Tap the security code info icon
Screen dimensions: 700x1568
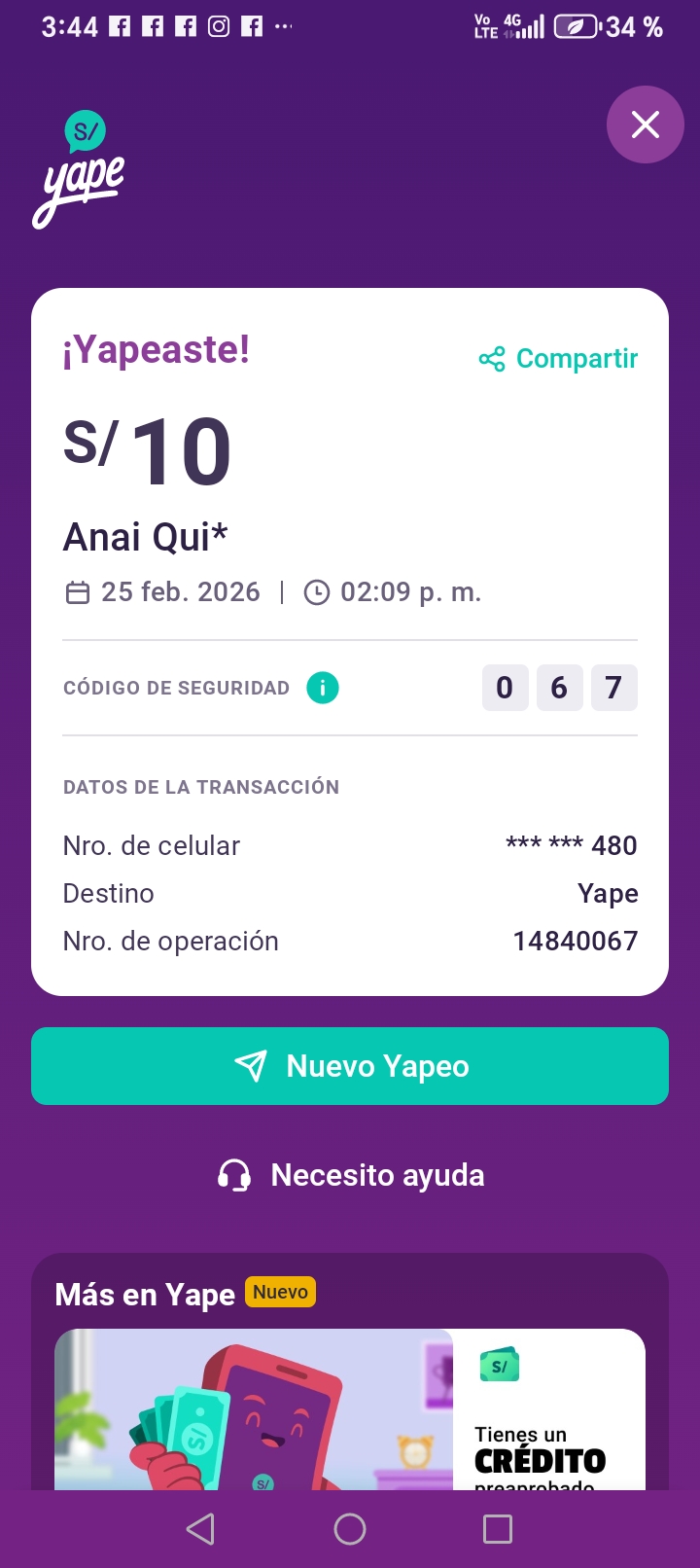[323, 688]
